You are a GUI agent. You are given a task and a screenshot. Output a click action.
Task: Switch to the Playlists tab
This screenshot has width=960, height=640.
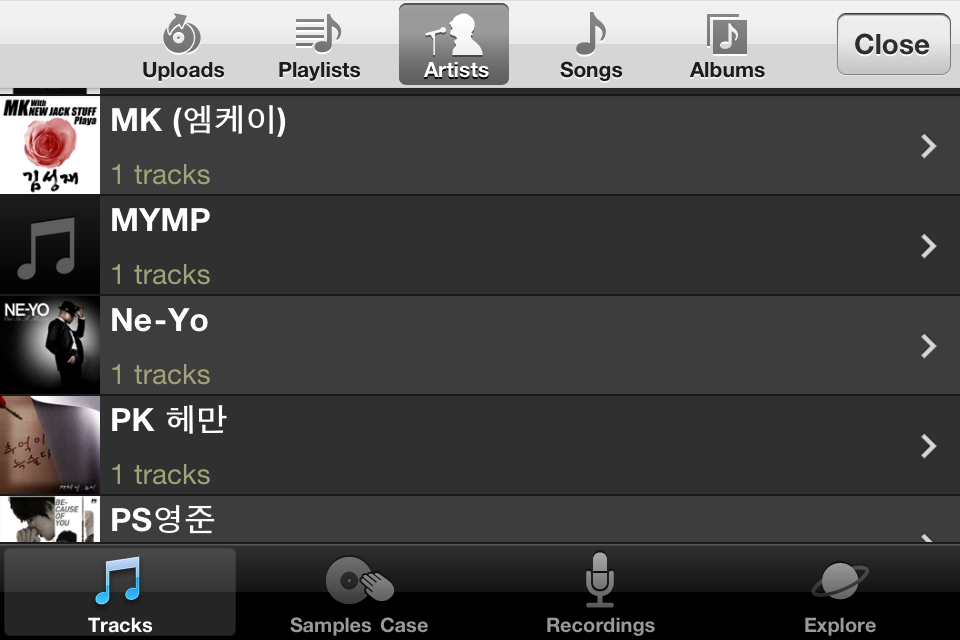[319, 46]
